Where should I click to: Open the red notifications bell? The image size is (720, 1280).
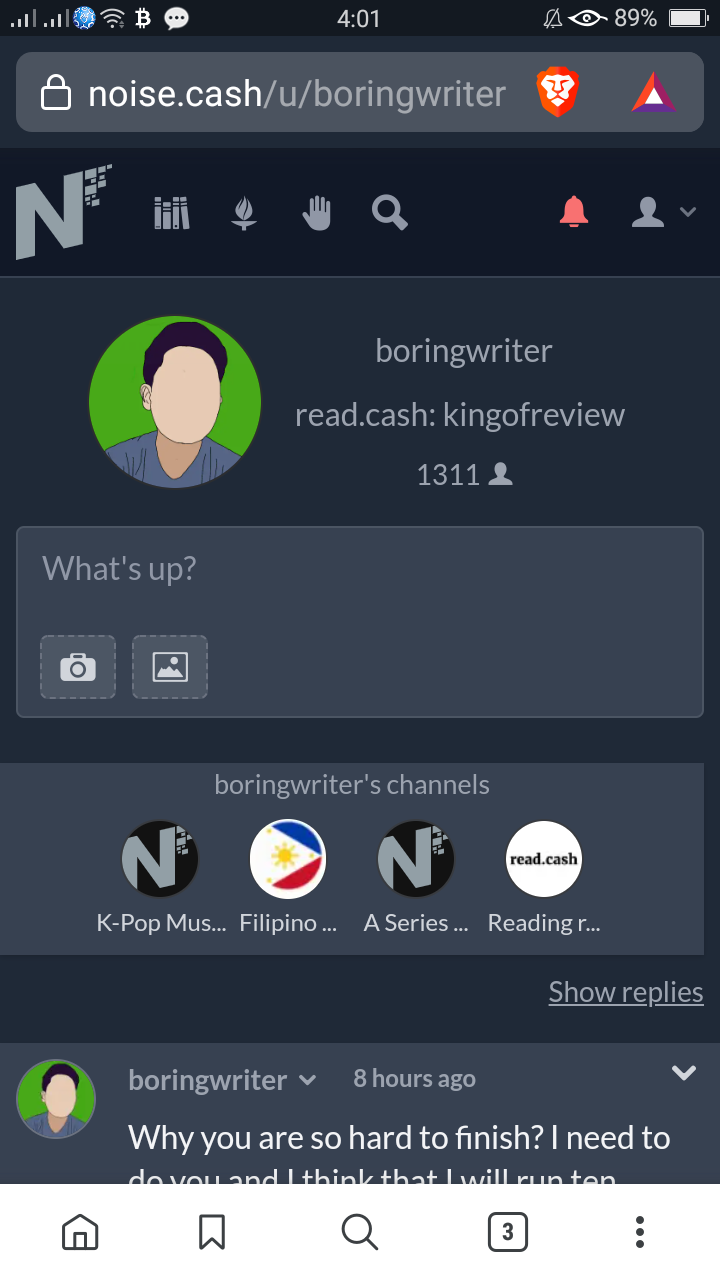click(x=574, y=212)
